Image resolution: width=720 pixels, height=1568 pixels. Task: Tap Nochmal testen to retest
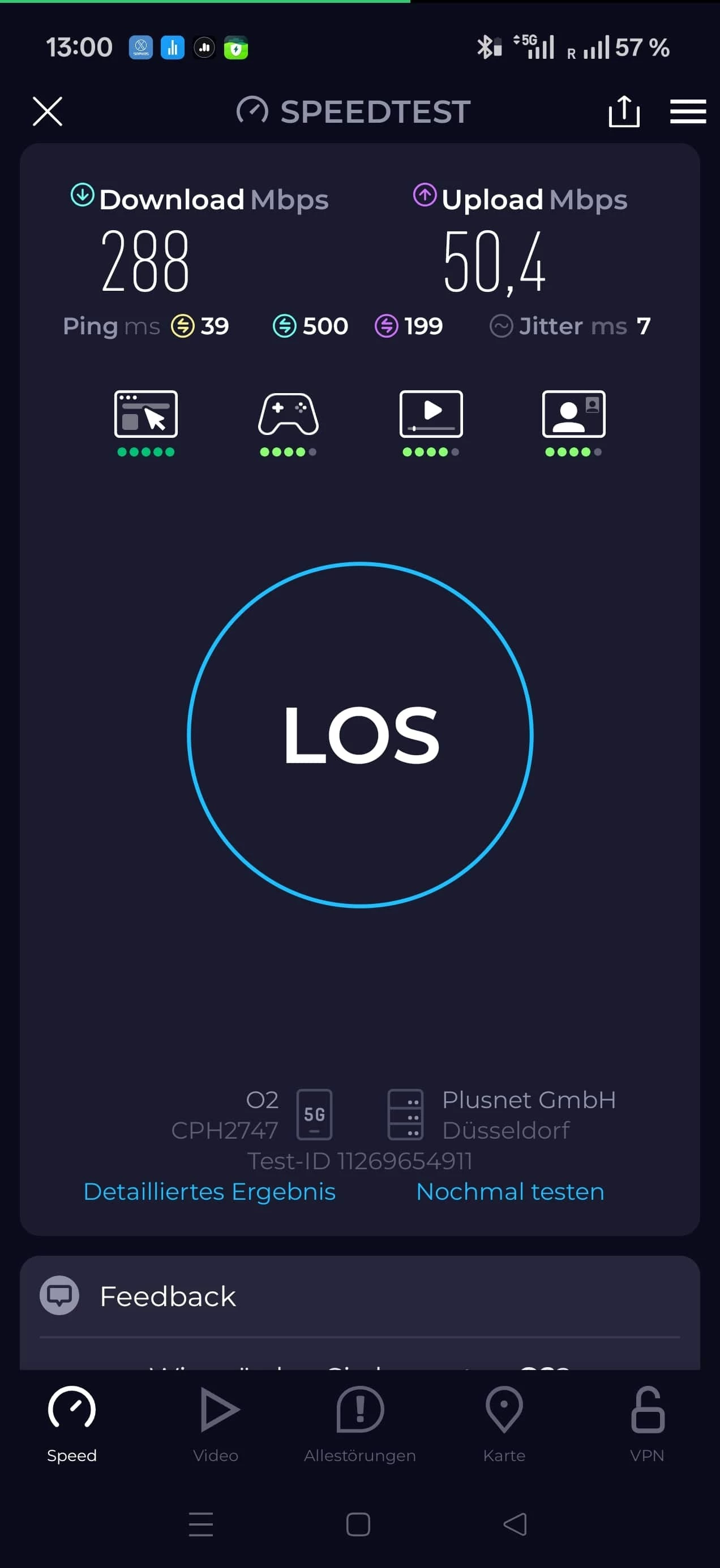click(510, 1191)
